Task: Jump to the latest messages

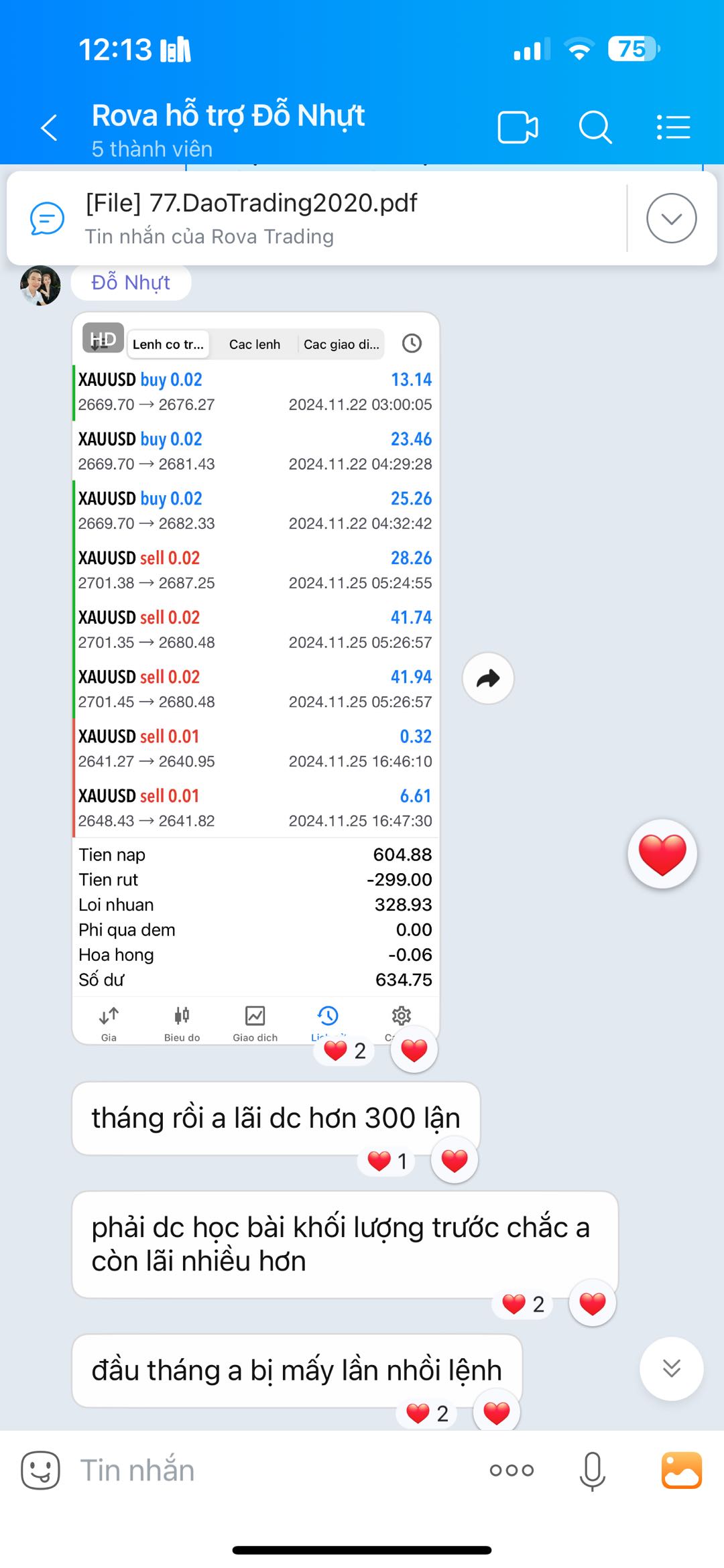Action: coord(671,1368)
